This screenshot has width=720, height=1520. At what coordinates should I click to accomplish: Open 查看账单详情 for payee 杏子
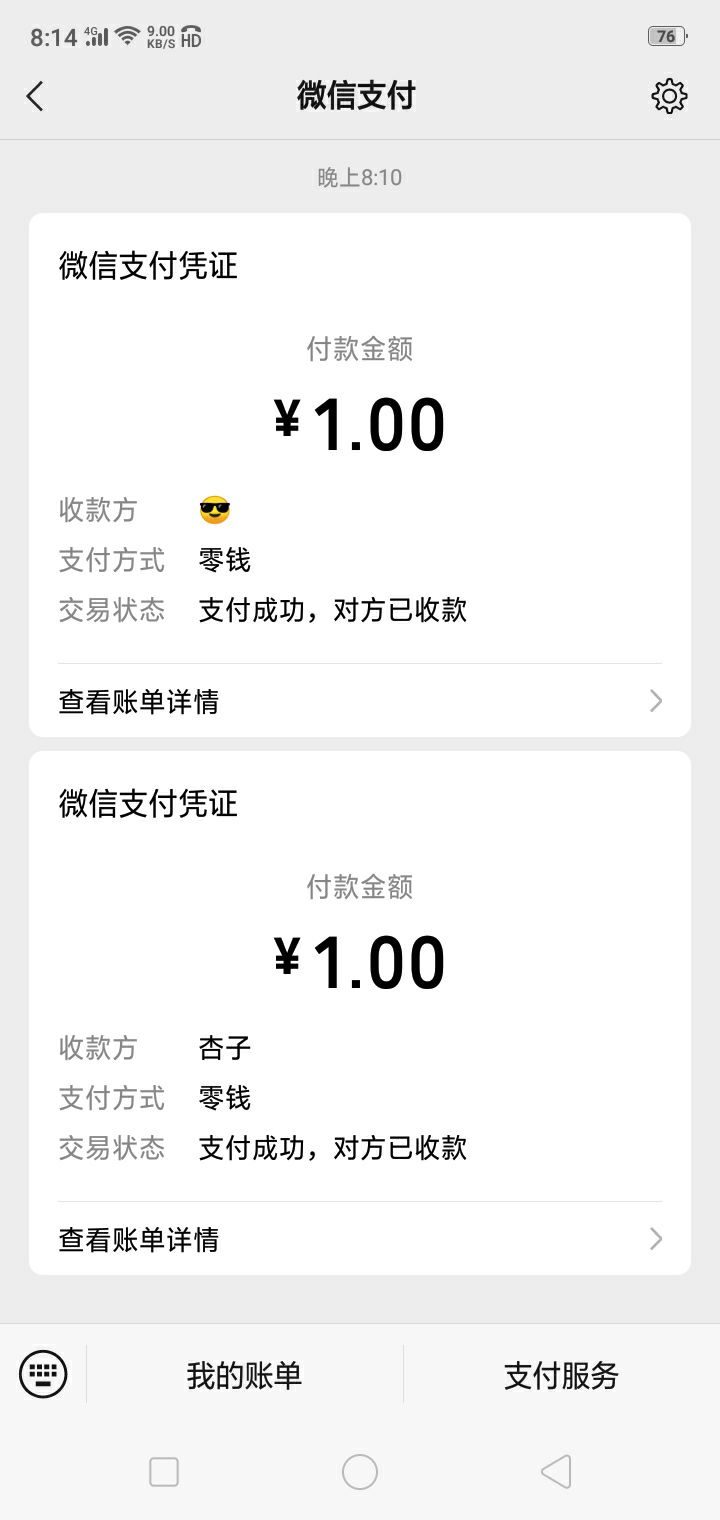[x=360, y=1239]
